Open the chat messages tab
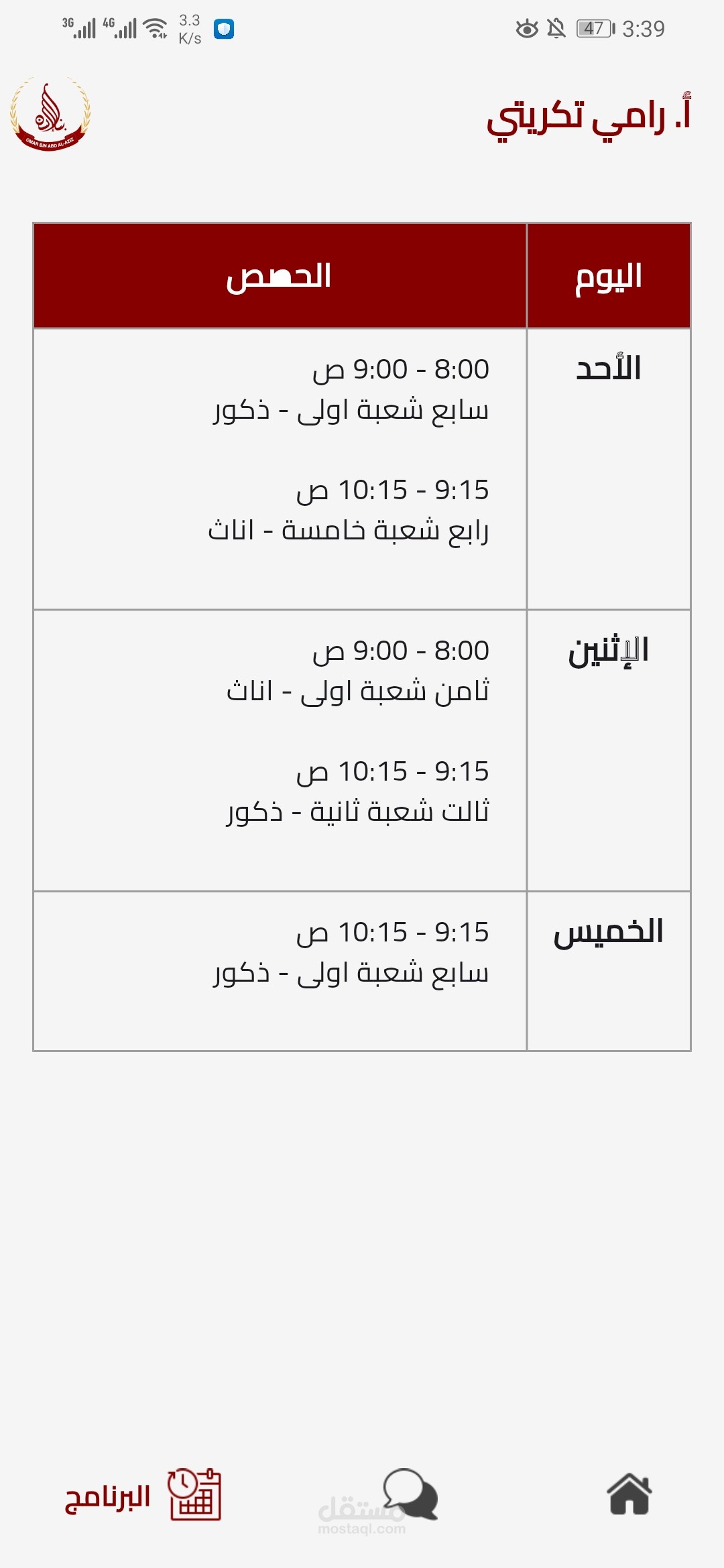The image size is (724, 1568). tap(410, 1494)
